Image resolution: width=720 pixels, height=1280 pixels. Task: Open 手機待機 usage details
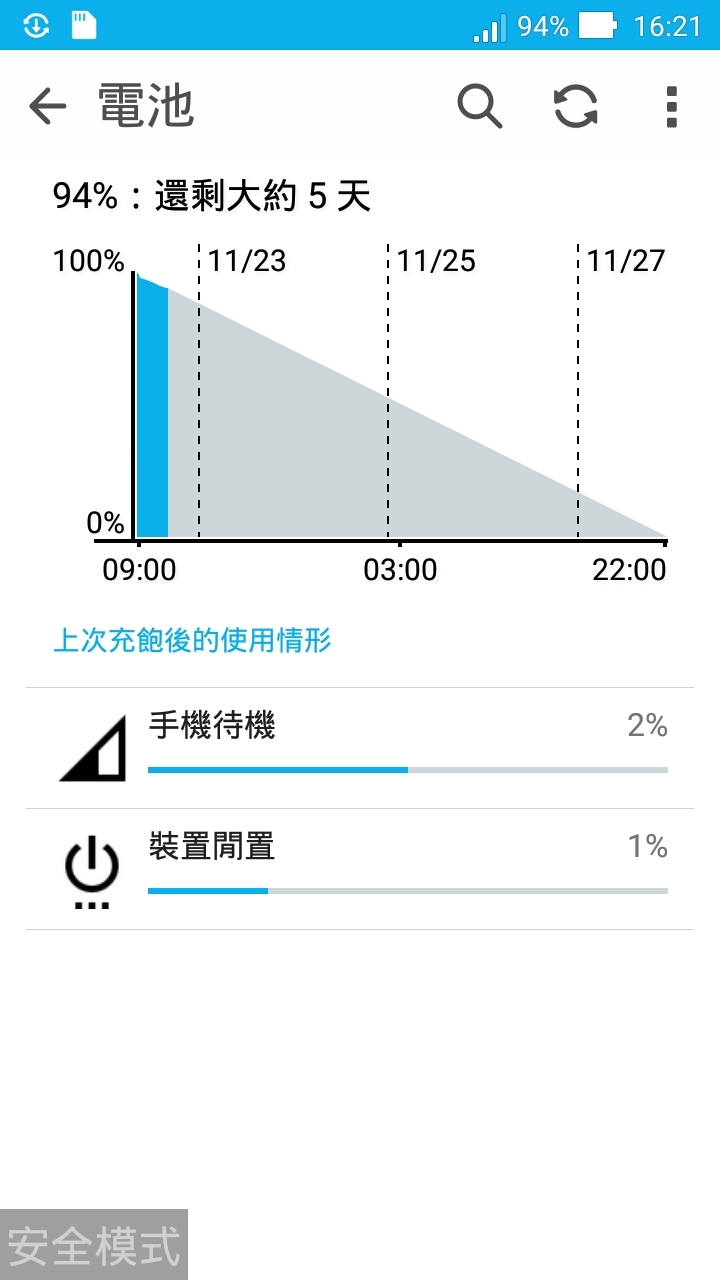[360, 748]
